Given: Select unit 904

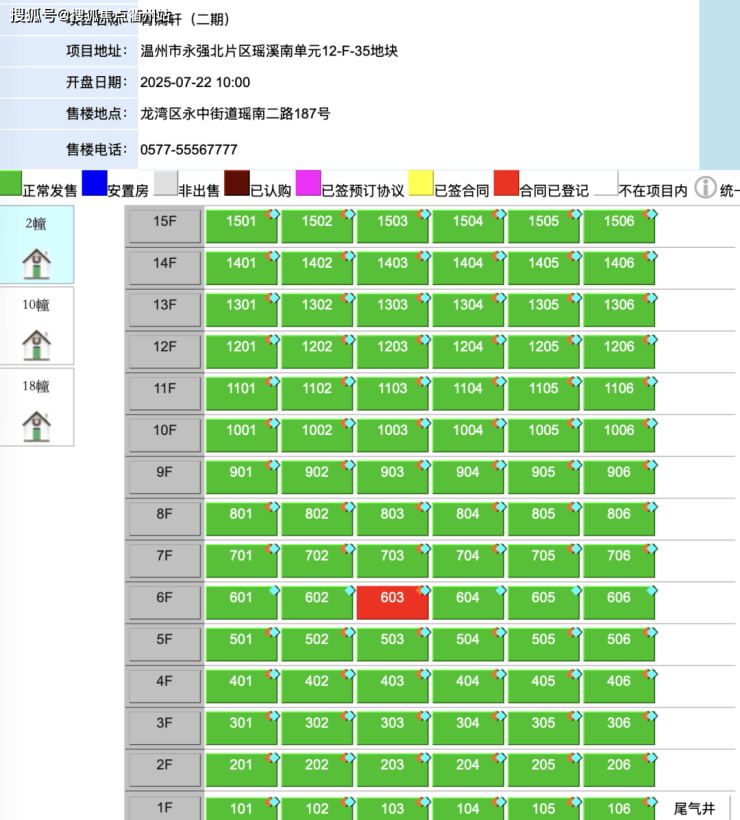Looking at the screenshot, I should click(x=468, y=477).
